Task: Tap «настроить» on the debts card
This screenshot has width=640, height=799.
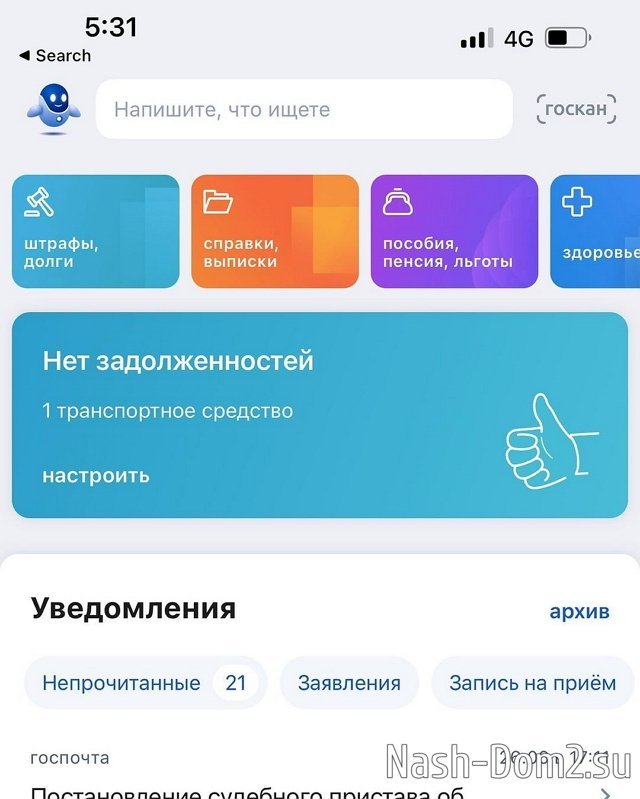Action: (96, 475)
